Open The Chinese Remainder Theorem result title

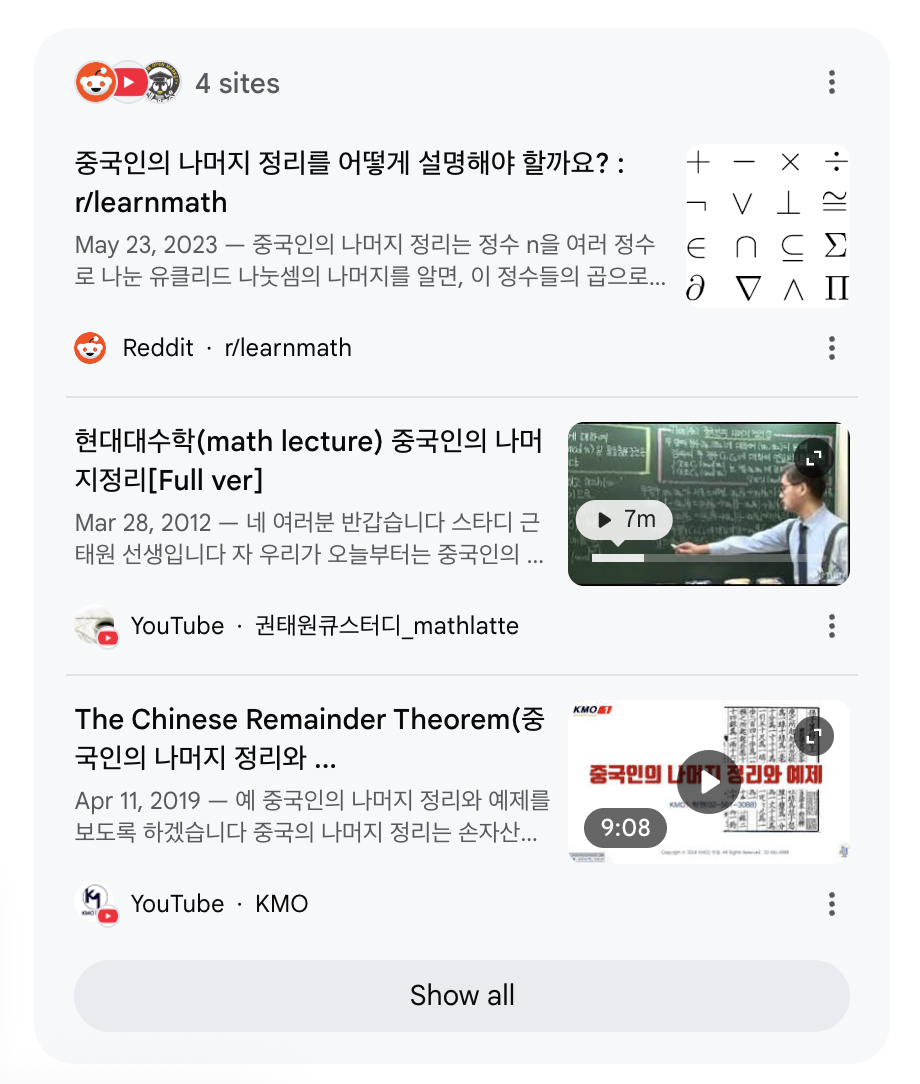310,738
